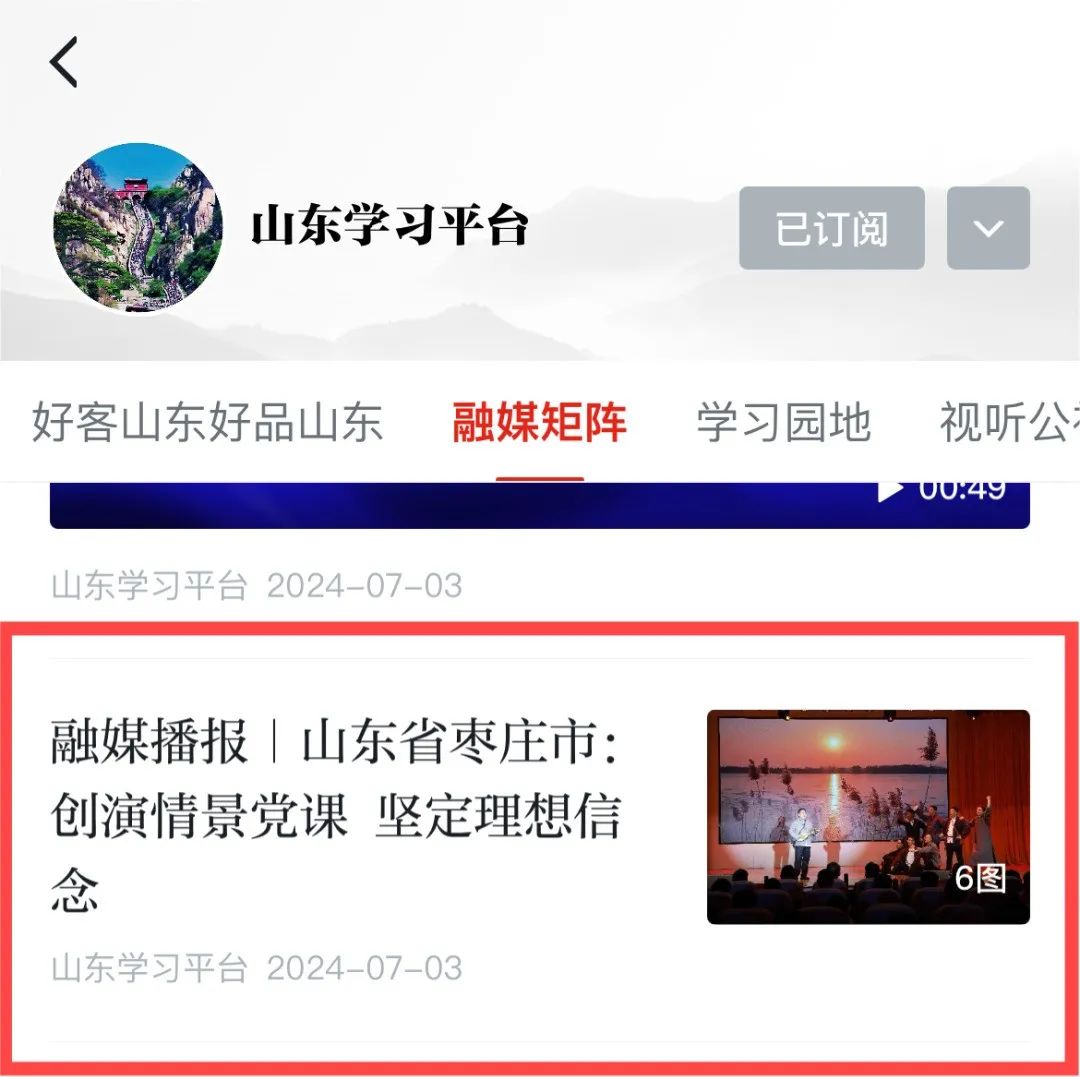This screenshot has width=1080, height=1077.
Task: Switch to the 好客山东好品山东 tab
Action: [207, 422]
